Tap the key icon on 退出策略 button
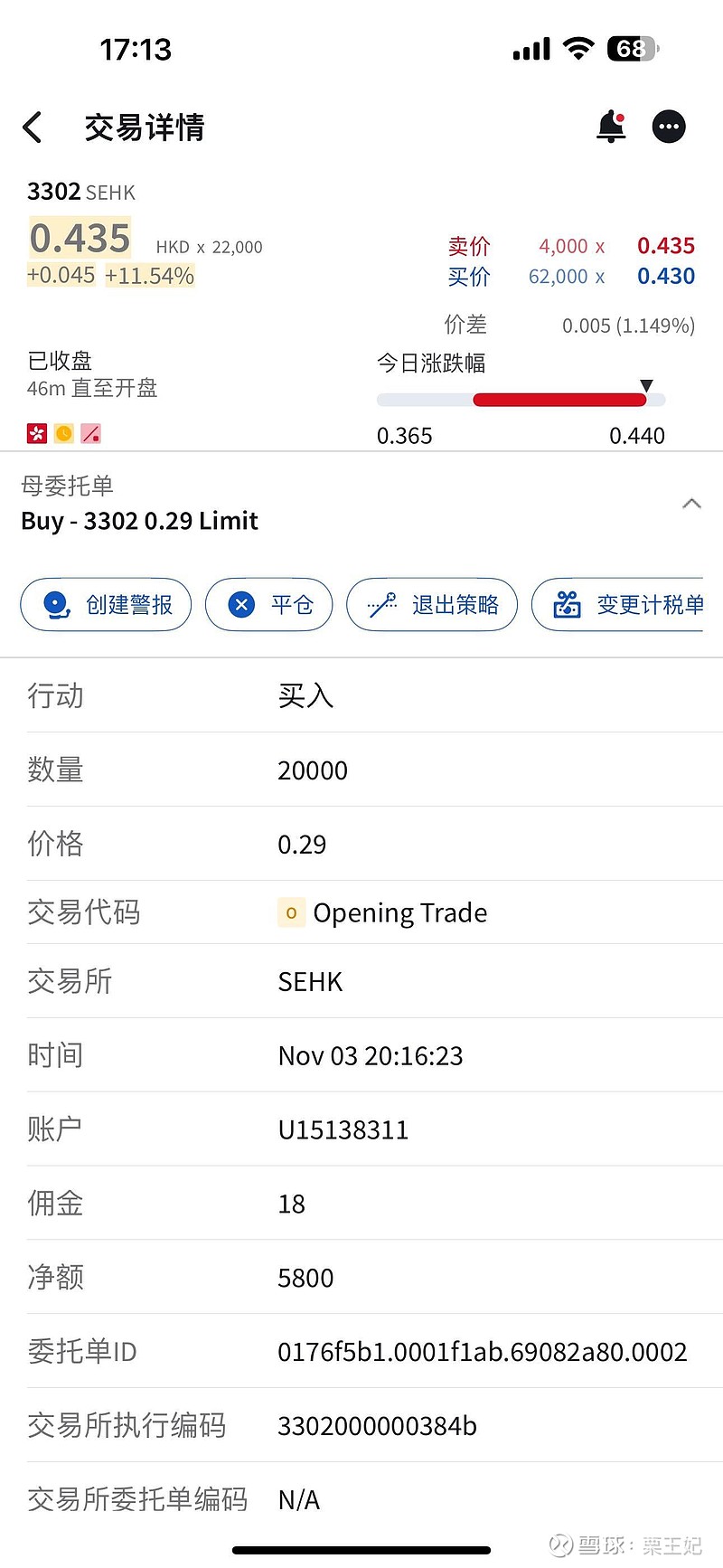The image size is (723, 1568). pyautogui.click(x=380, y=605)
